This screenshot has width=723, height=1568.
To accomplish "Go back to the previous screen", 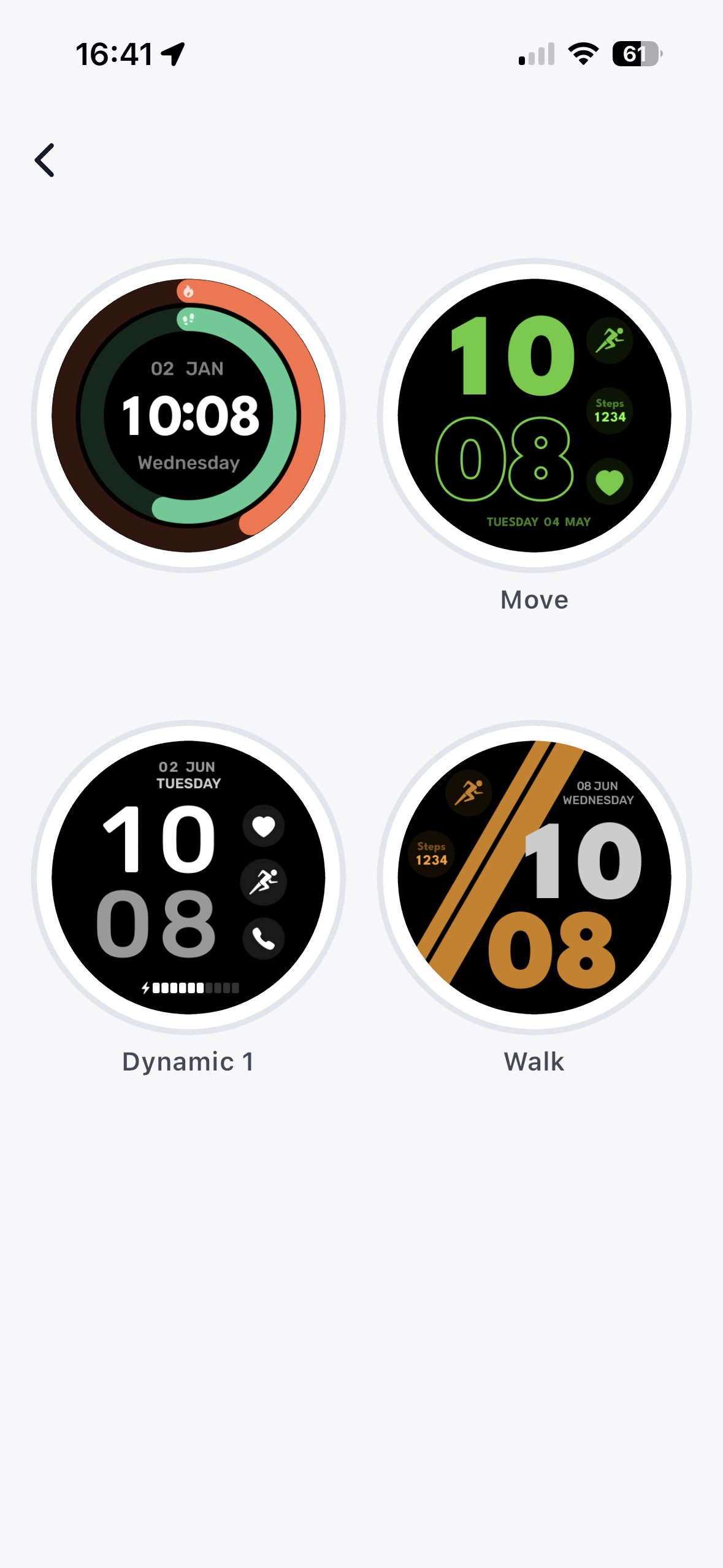I will click(x=45, y=160).
